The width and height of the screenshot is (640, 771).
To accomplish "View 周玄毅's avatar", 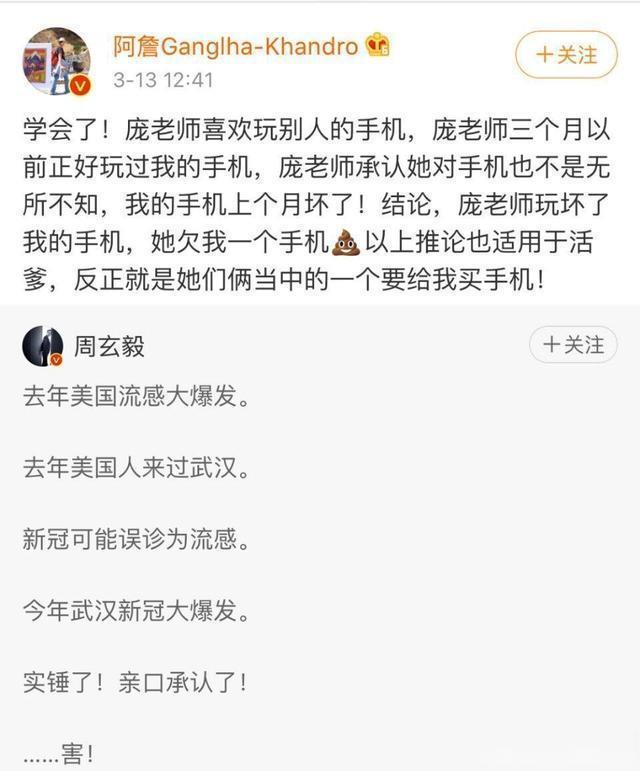I will (42, 346).
